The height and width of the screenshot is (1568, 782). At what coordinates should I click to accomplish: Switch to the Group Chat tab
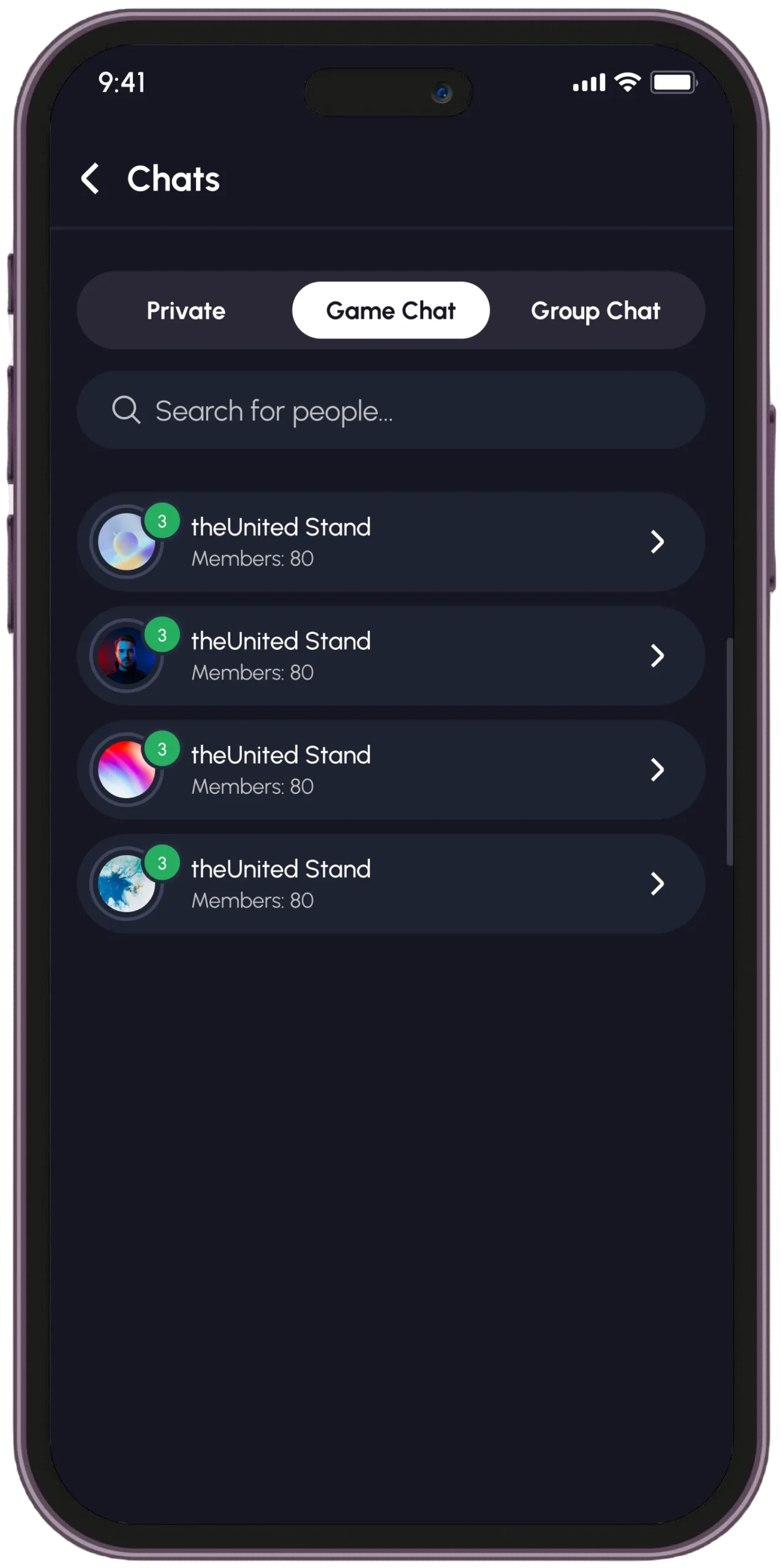pyautogui.click(x=595, y=311)
